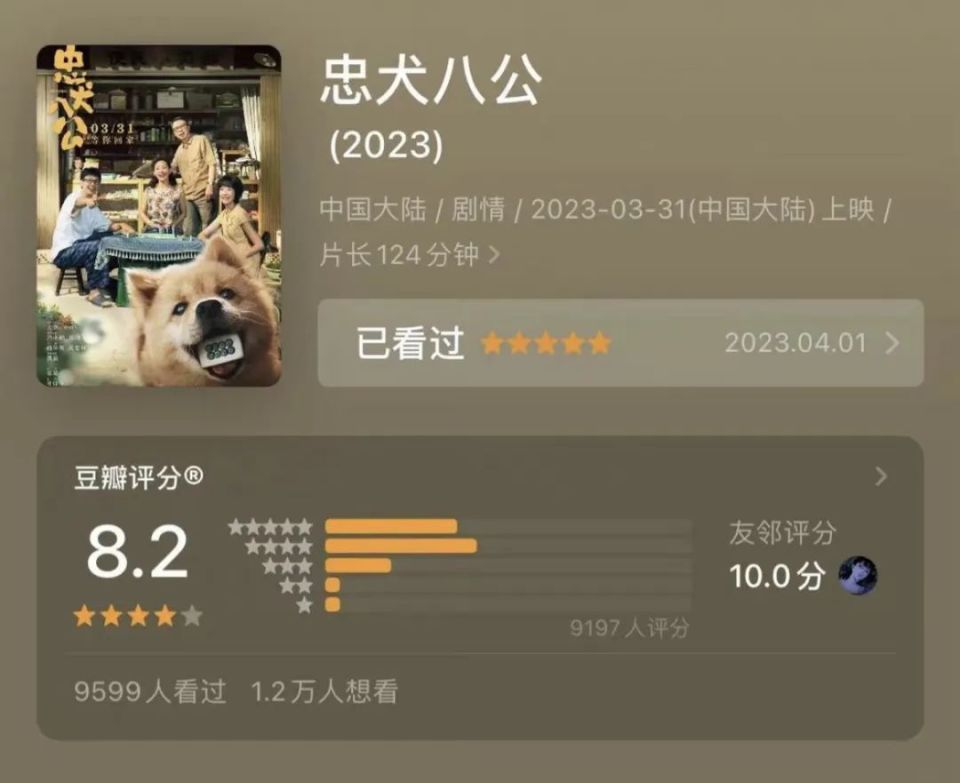Open the 已看过 rating row dated 2023.04.01
Screen dimensions: 960x783
(620, 343)
